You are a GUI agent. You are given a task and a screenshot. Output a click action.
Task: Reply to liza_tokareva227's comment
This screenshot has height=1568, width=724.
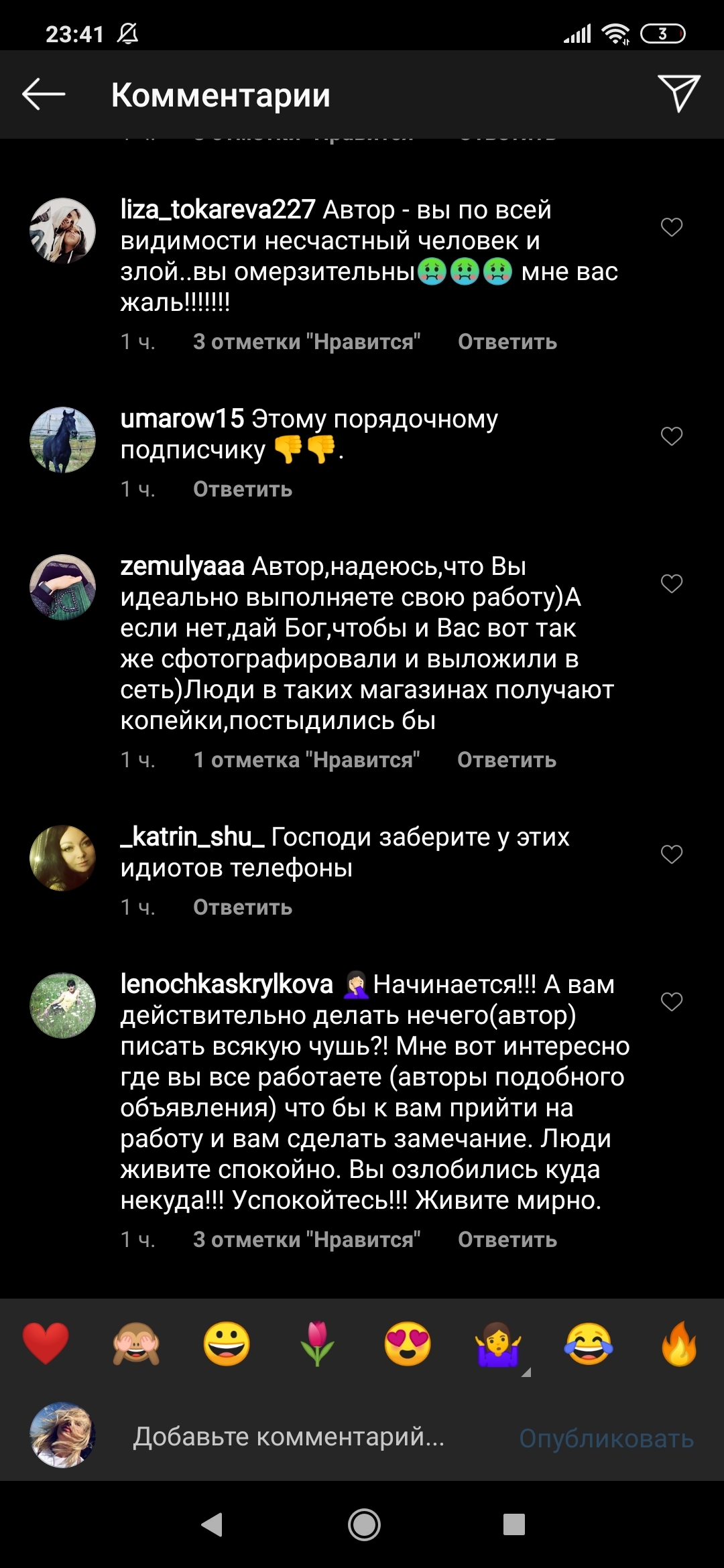(x=507, y=342)
